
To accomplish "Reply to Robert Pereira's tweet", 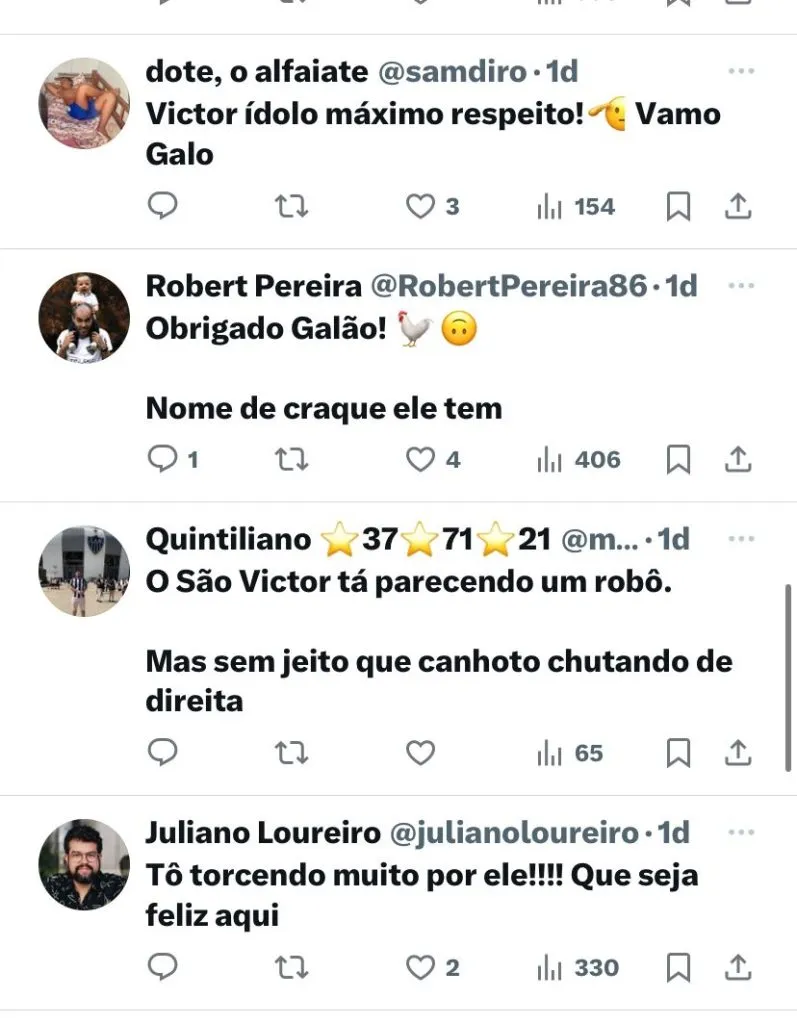I will [x=162, y=460].
